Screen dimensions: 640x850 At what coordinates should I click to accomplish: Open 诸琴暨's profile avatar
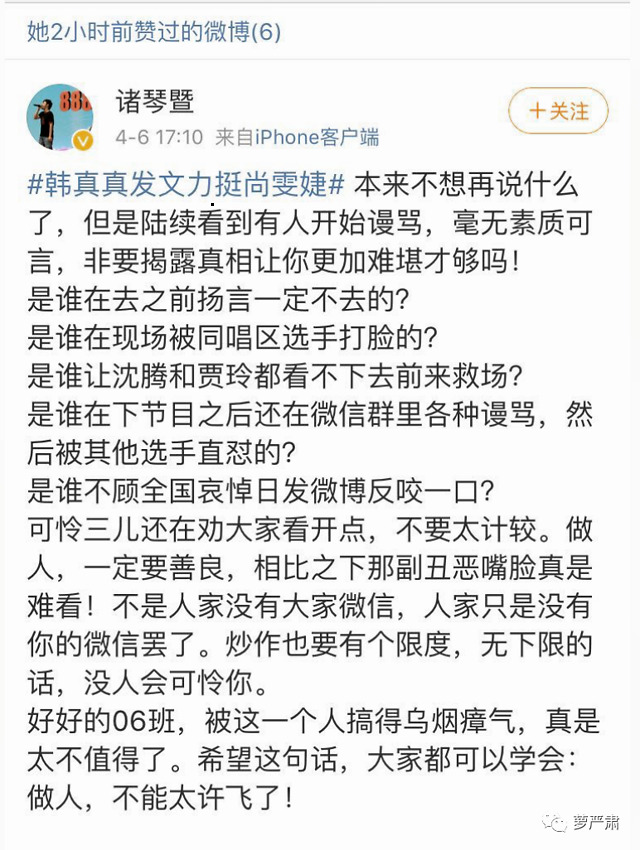(x=59, y=117)
